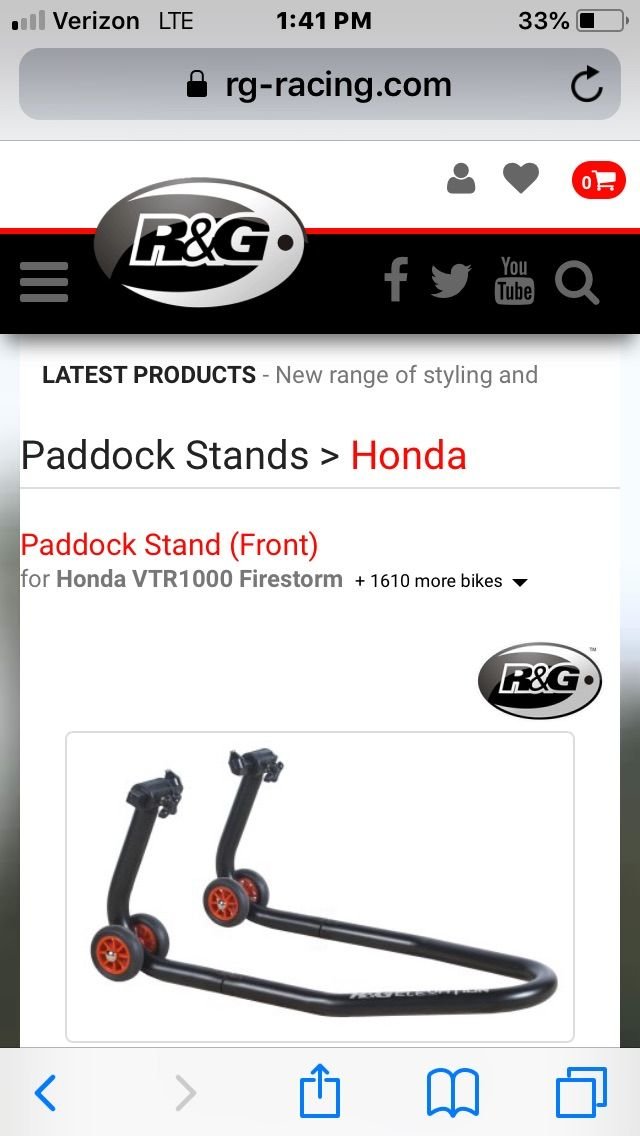
Task: Show open Safari tabs
Action: click(581, 1093)
